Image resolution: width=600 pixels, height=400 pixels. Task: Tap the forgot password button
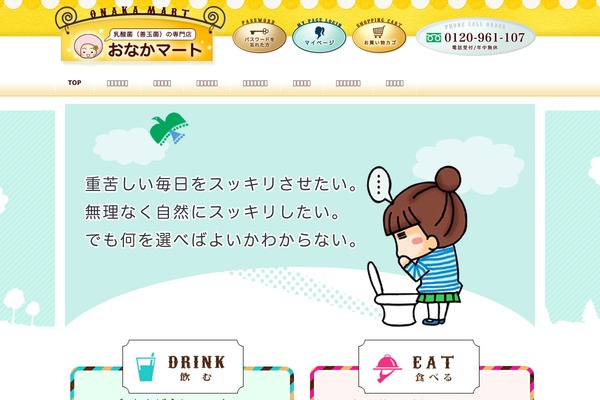(259, 37)
